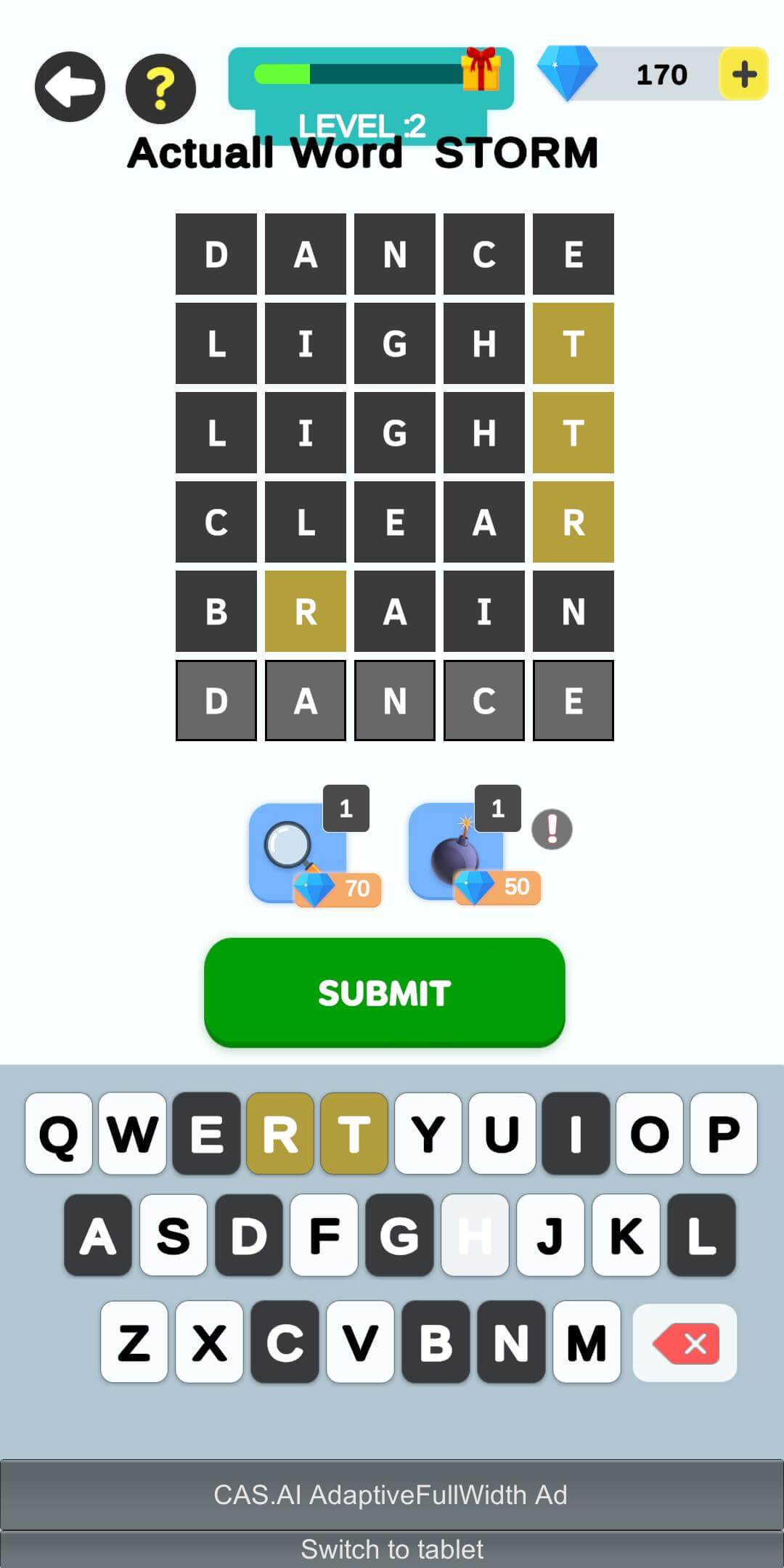Submit the current word
784x1568 pixels.
pos(384,992)
